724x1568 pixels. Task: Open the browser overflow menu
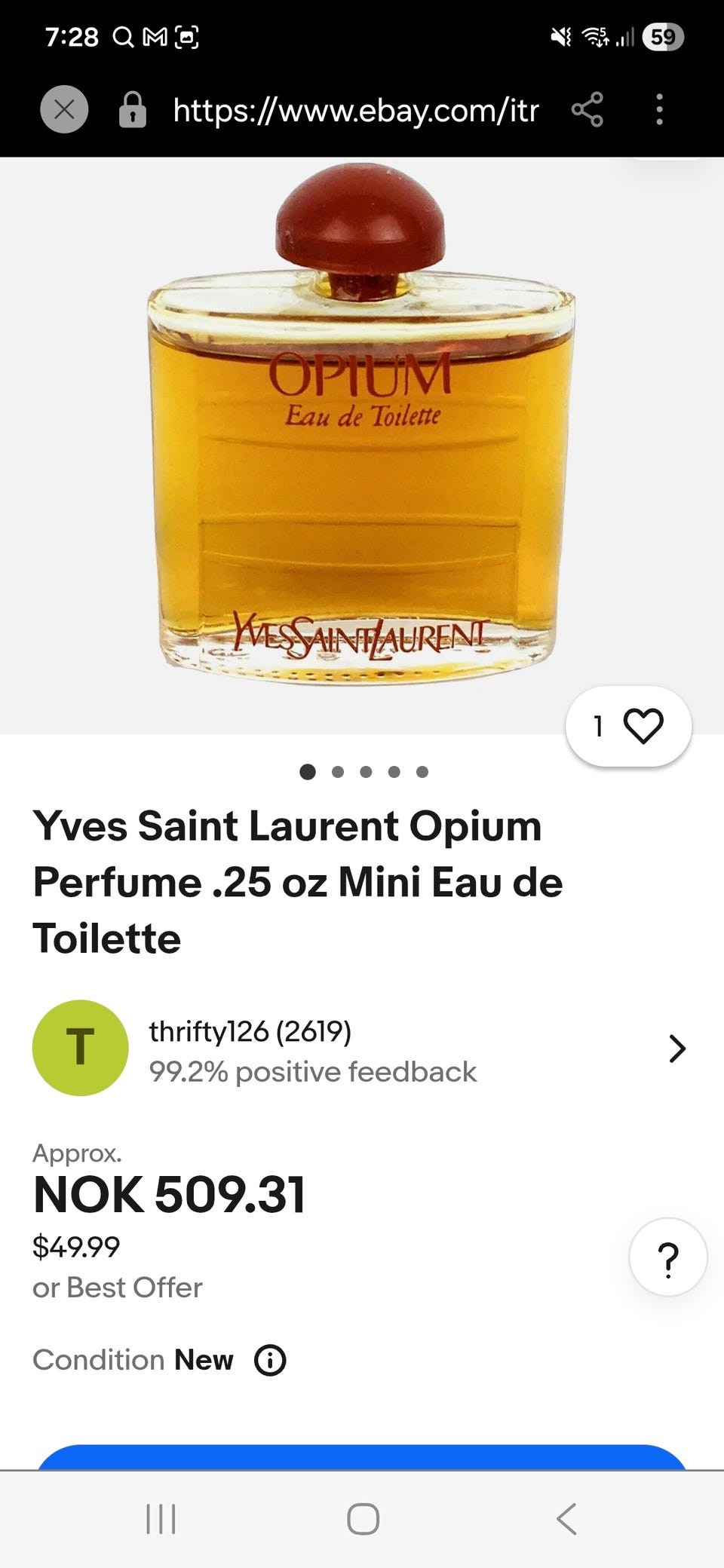[x=659, y=110]
